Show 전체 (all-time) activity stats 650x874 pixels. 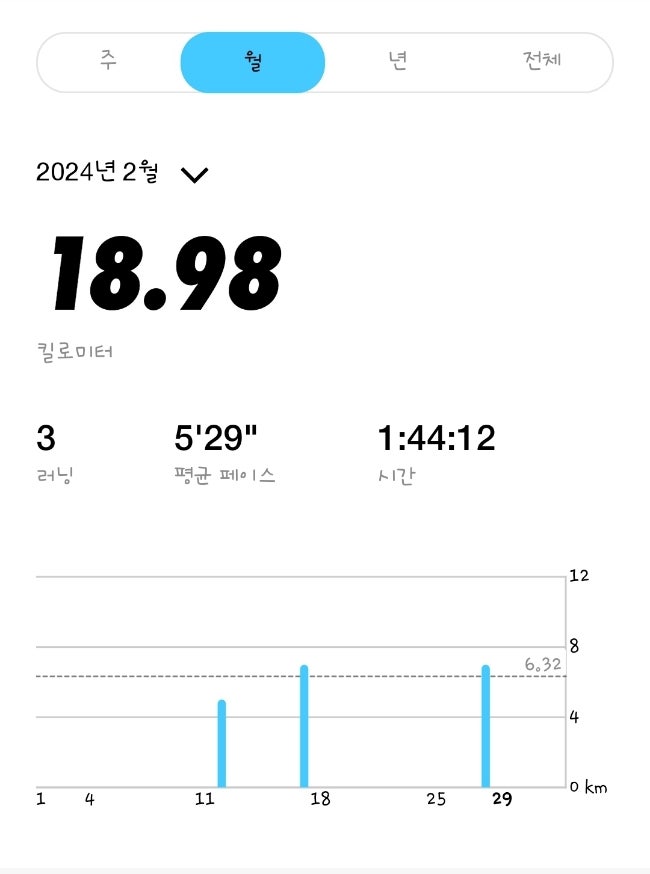[x=540, y=61]
